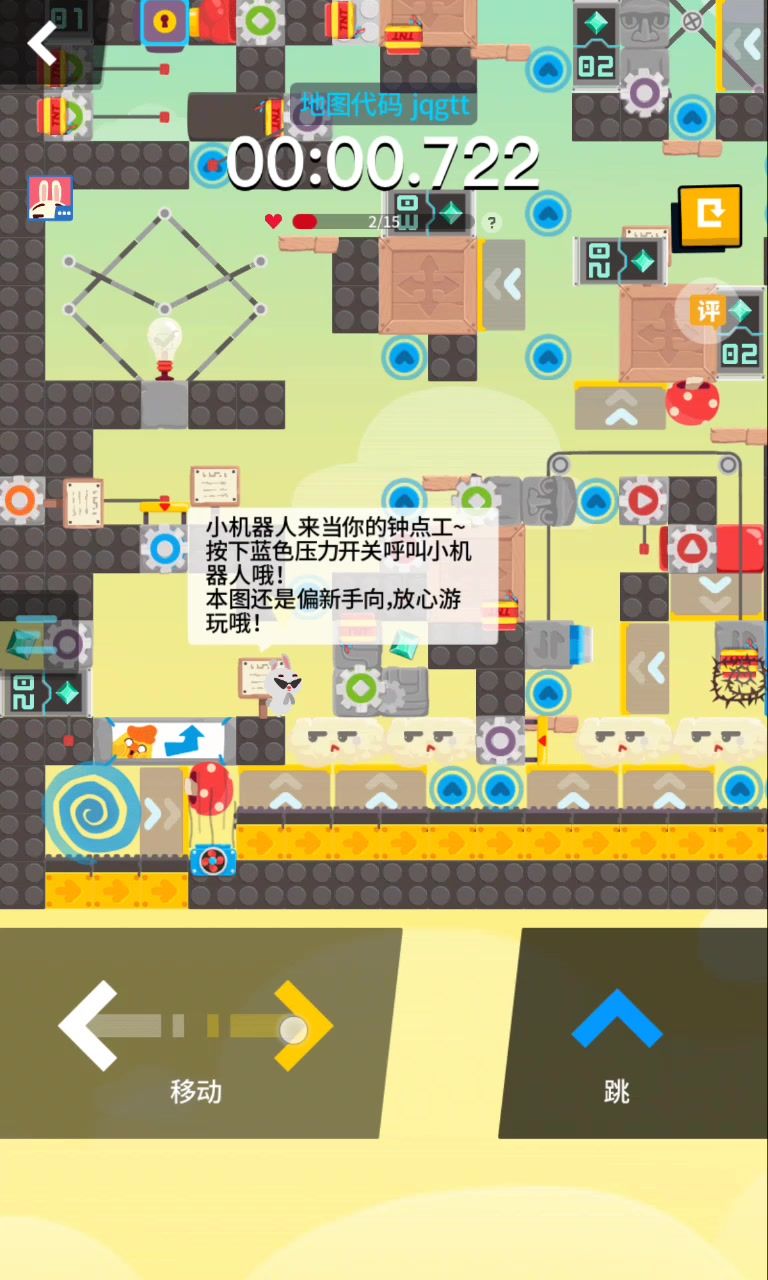Move right with the yellow arrow
The image size is (768, 1280).
303,1027
